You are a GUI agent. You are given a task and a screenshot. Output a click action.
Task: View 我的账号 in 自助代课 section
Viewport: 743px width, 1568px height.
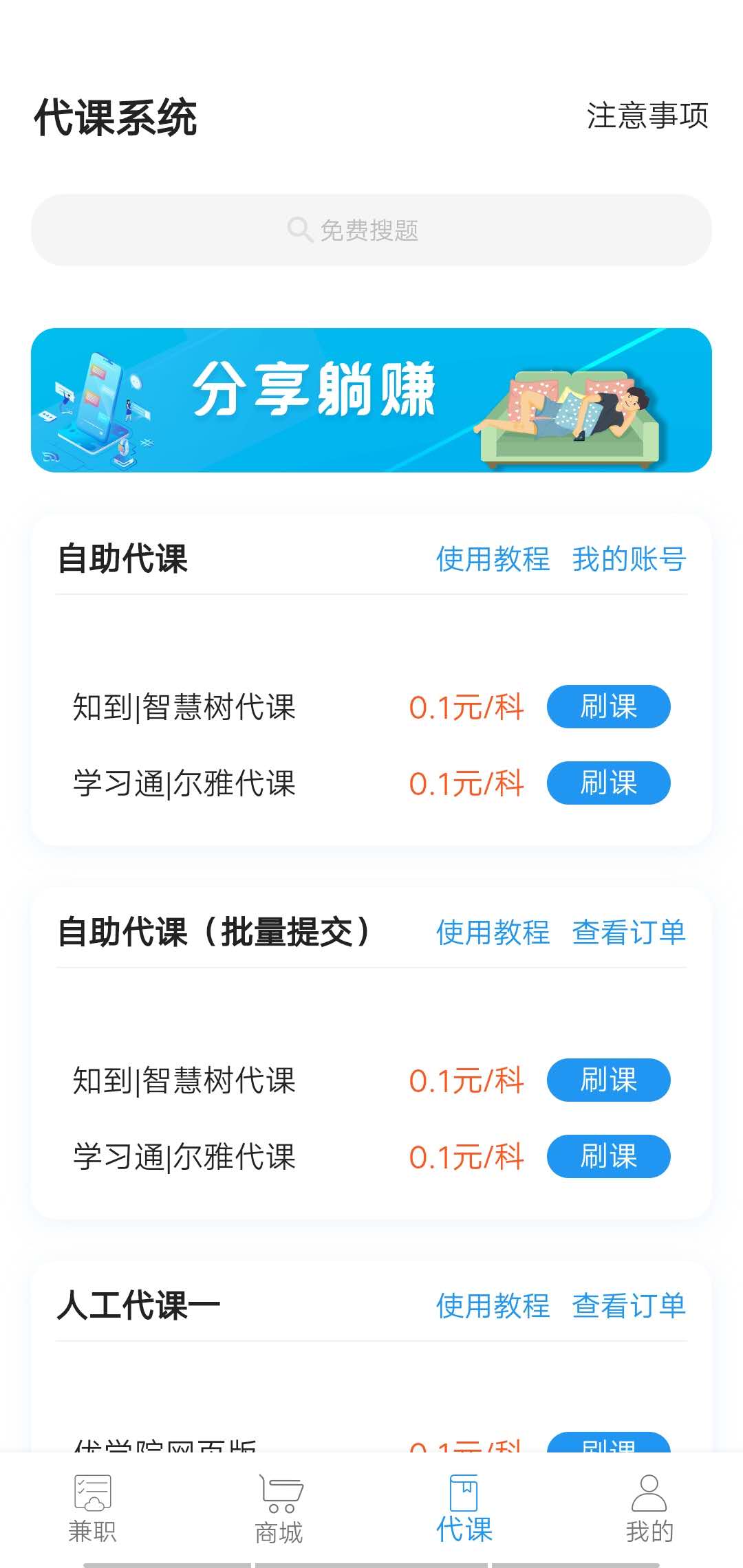pos(629,559)
